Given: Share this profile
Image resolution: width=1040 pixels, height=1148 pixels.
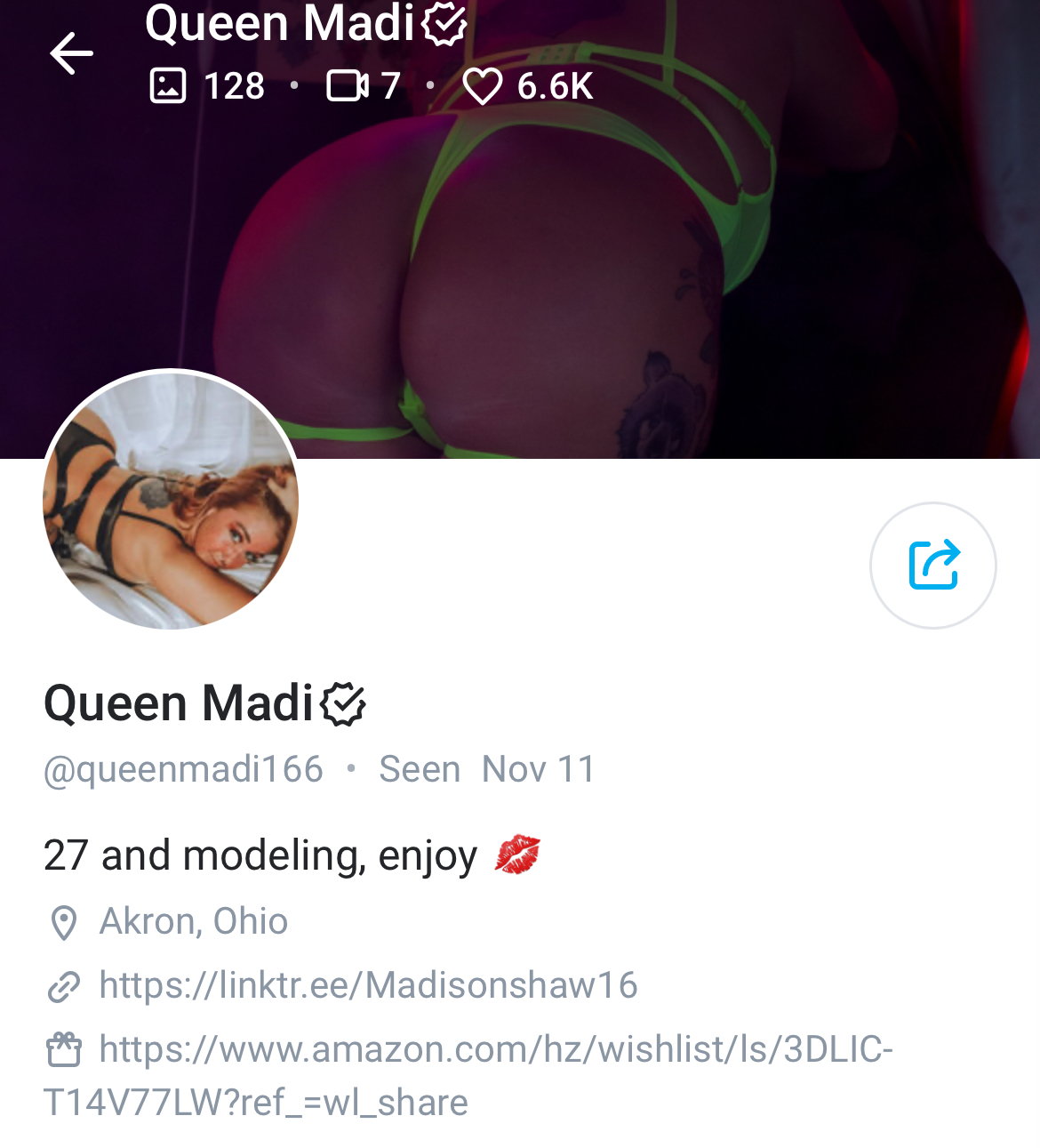Looking at the screenshot, I should click(932, 566).
